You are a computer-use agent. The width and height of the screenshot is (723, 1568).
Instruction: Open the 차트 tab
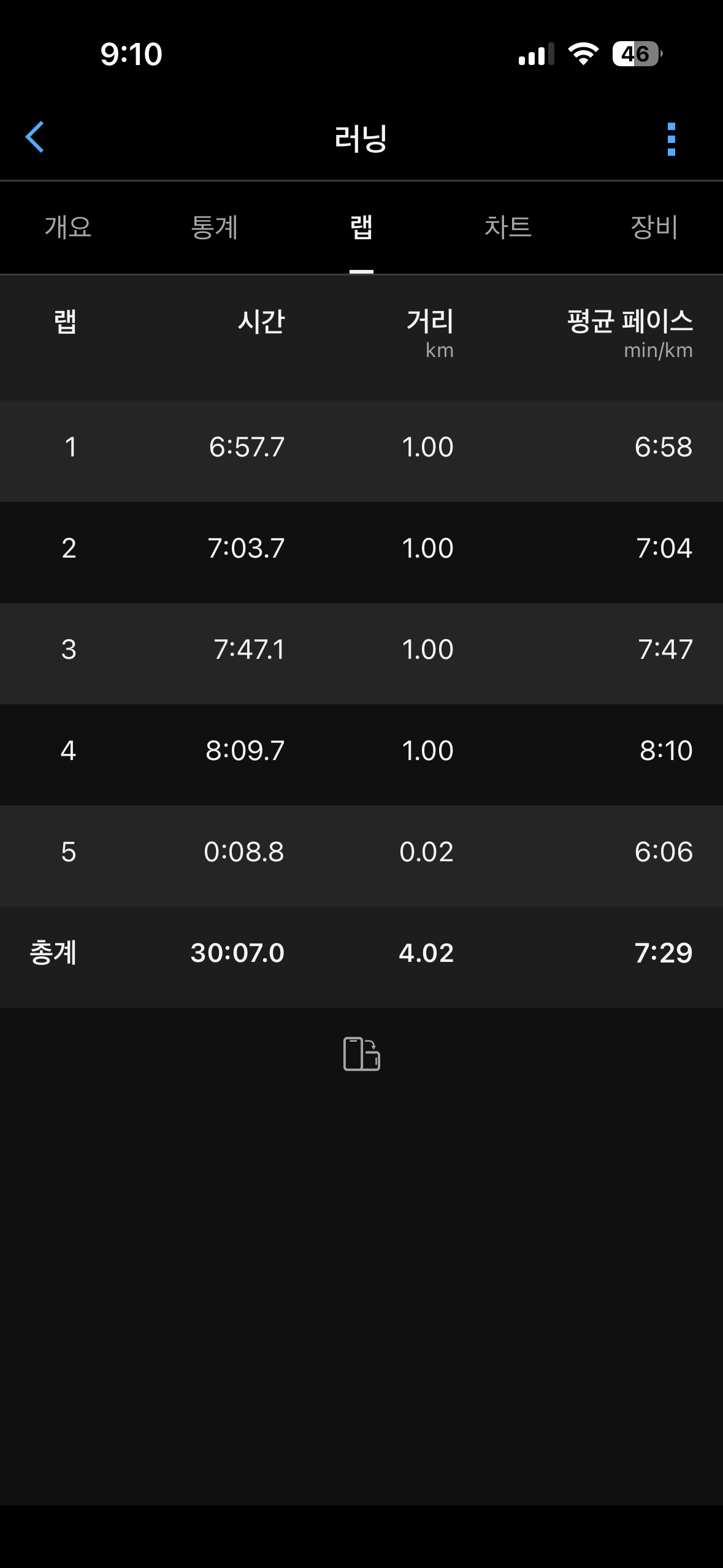click(x=508, y=227)
